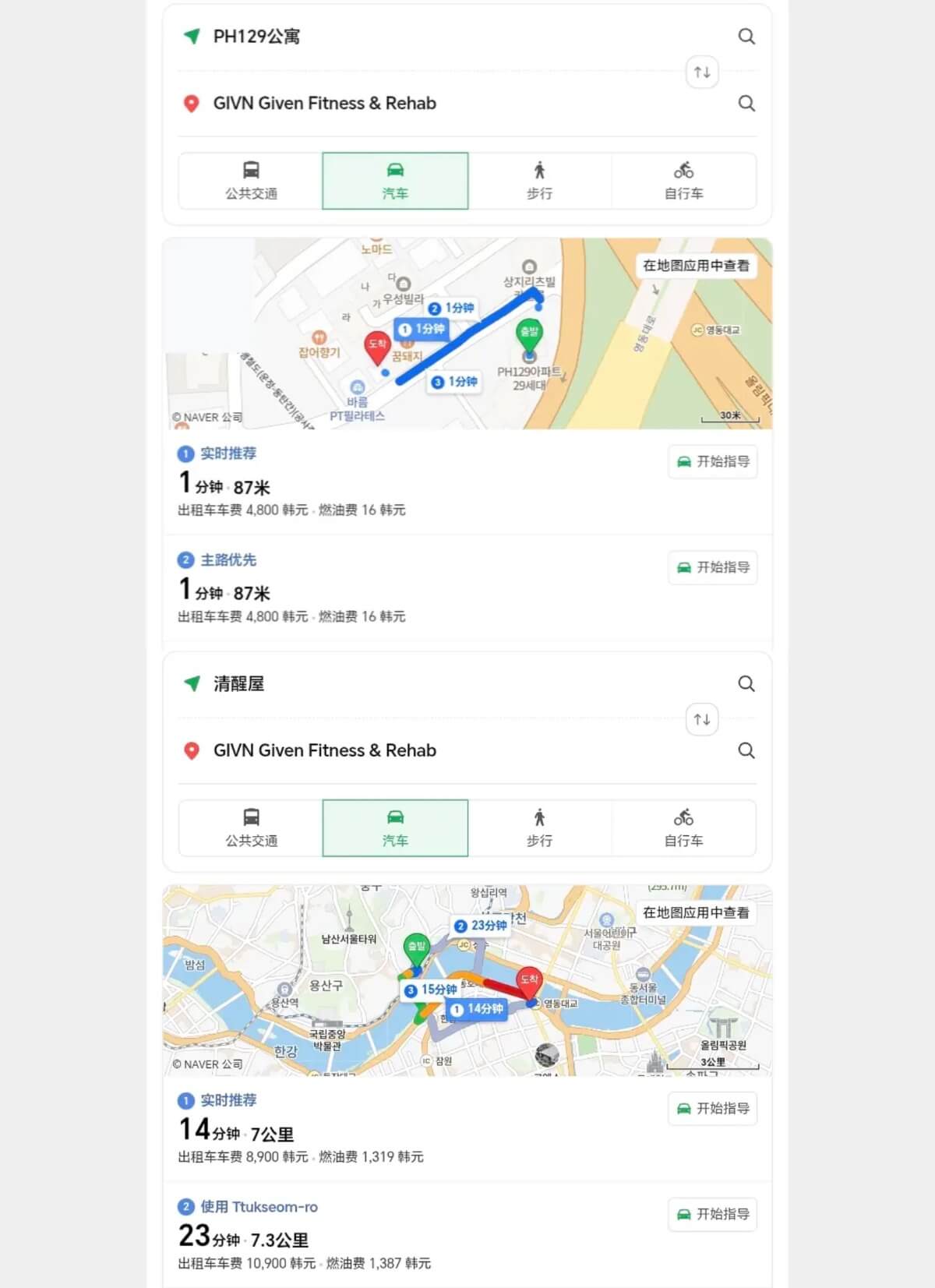Screen dimensions: 935x1288
Task: Select 自行车 for the 清醒屋 route
Action: tap(683, 827)
